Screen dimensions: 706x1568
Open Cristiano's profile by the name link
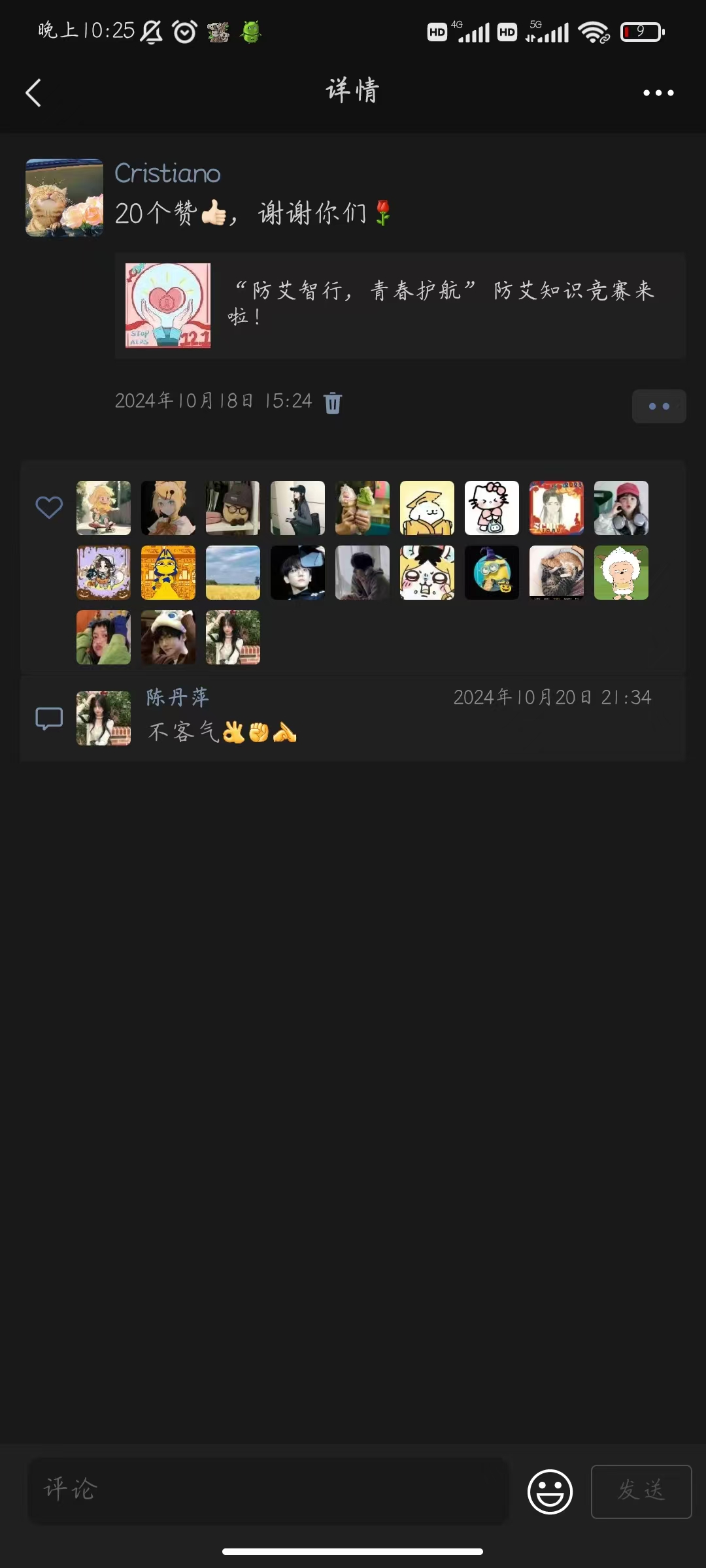pyautogui.click(x=167, y=174)
